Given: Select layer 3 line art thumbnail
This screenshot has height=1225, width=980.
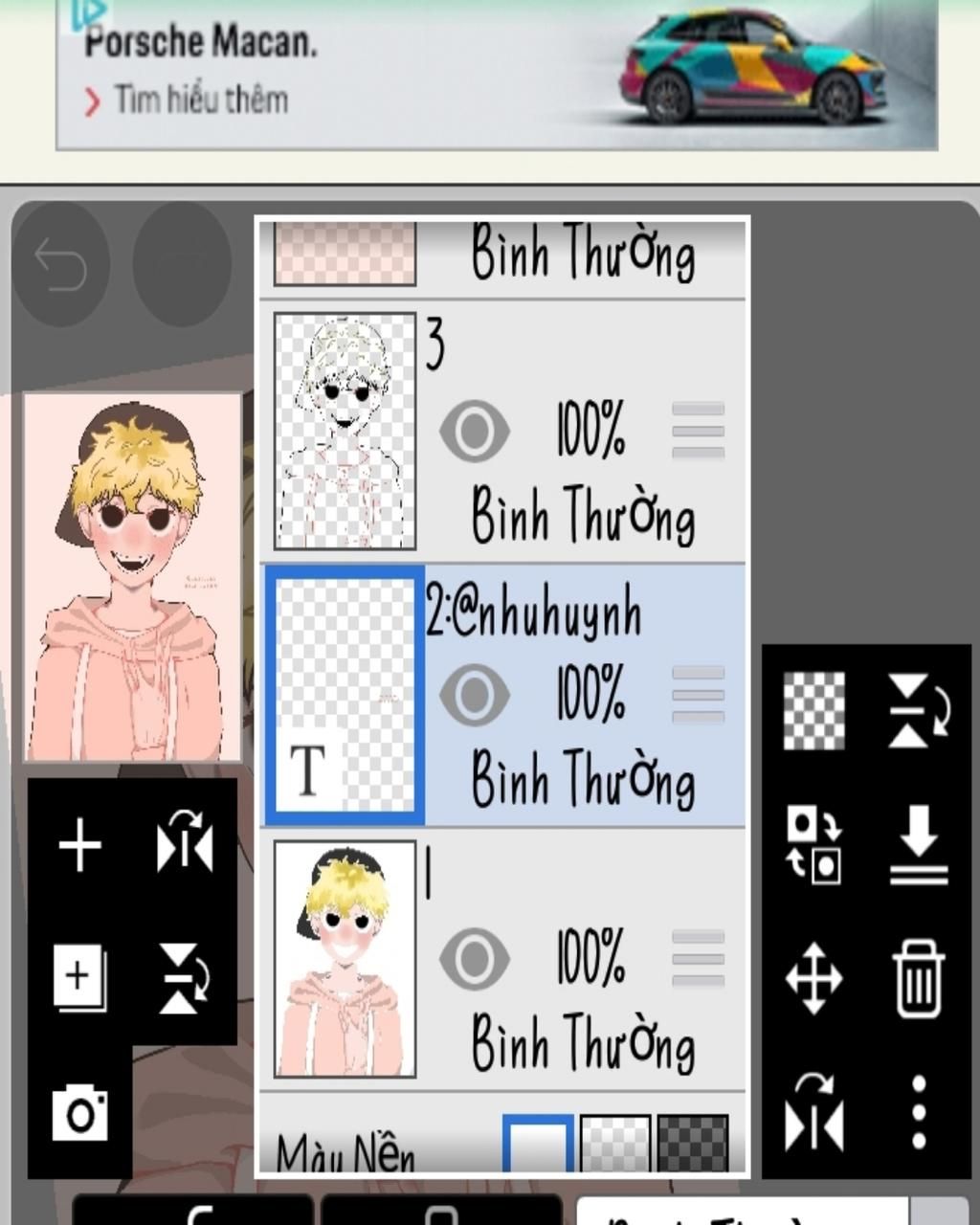Looking at the screenshot, I should pos(345,431).
